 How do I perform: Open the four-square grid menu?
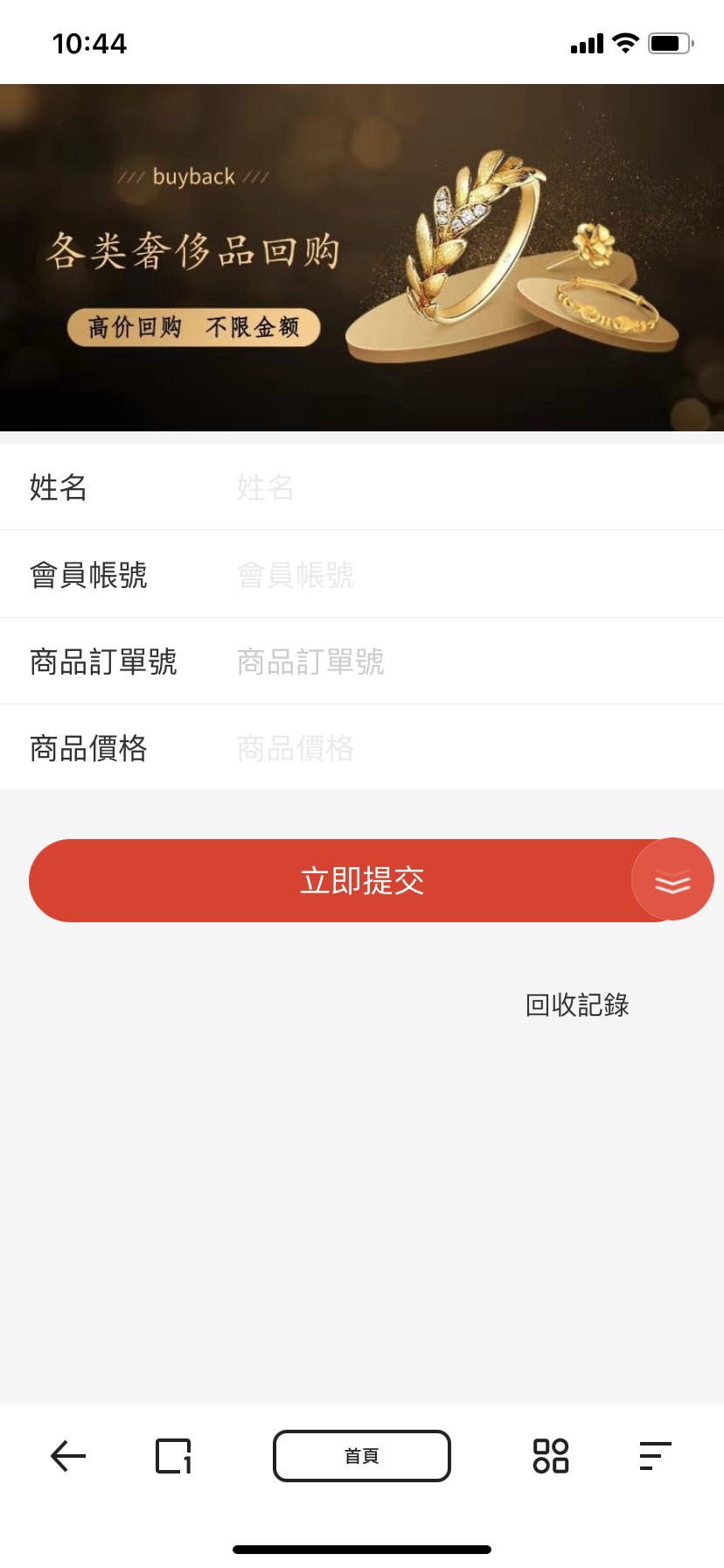551,1456
